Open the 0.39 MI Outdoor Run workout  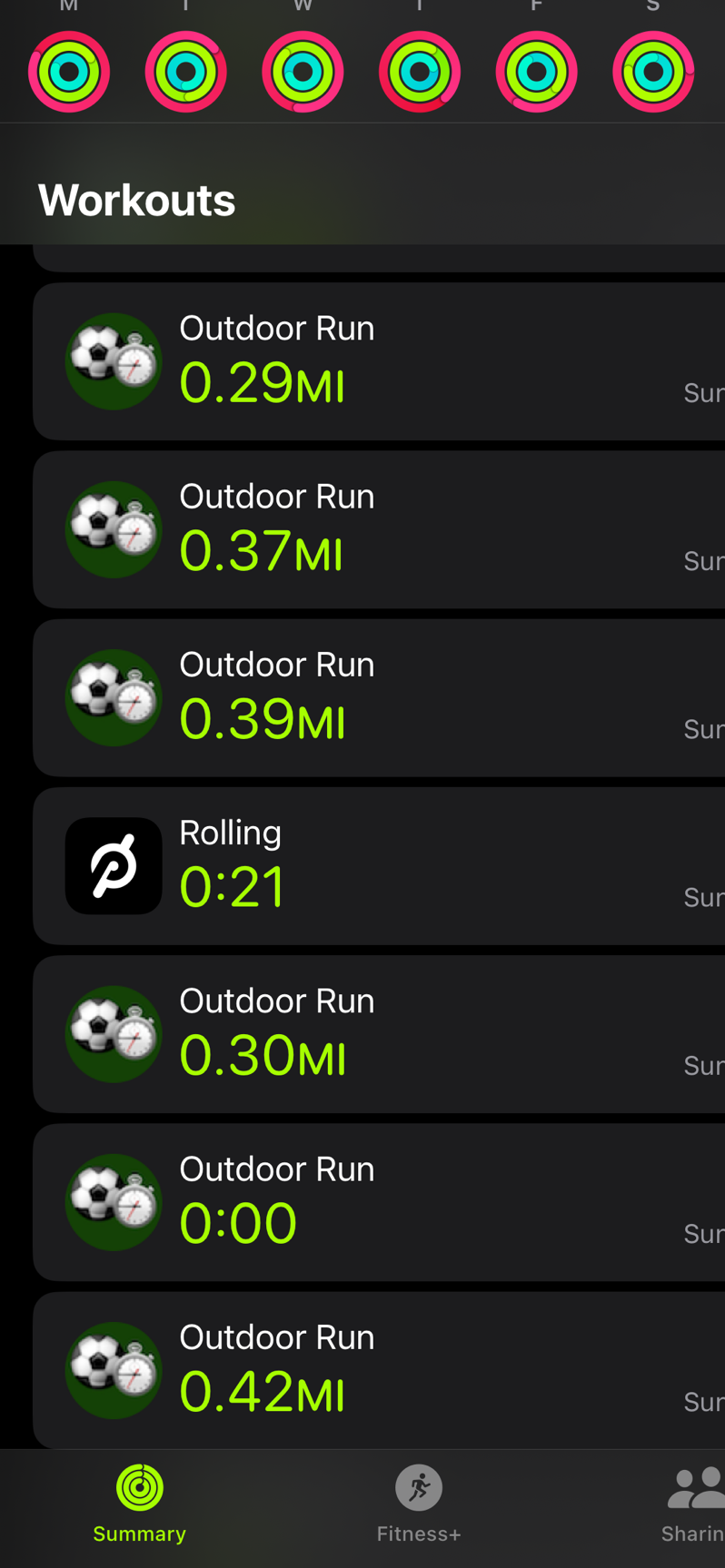coord(379,697)
